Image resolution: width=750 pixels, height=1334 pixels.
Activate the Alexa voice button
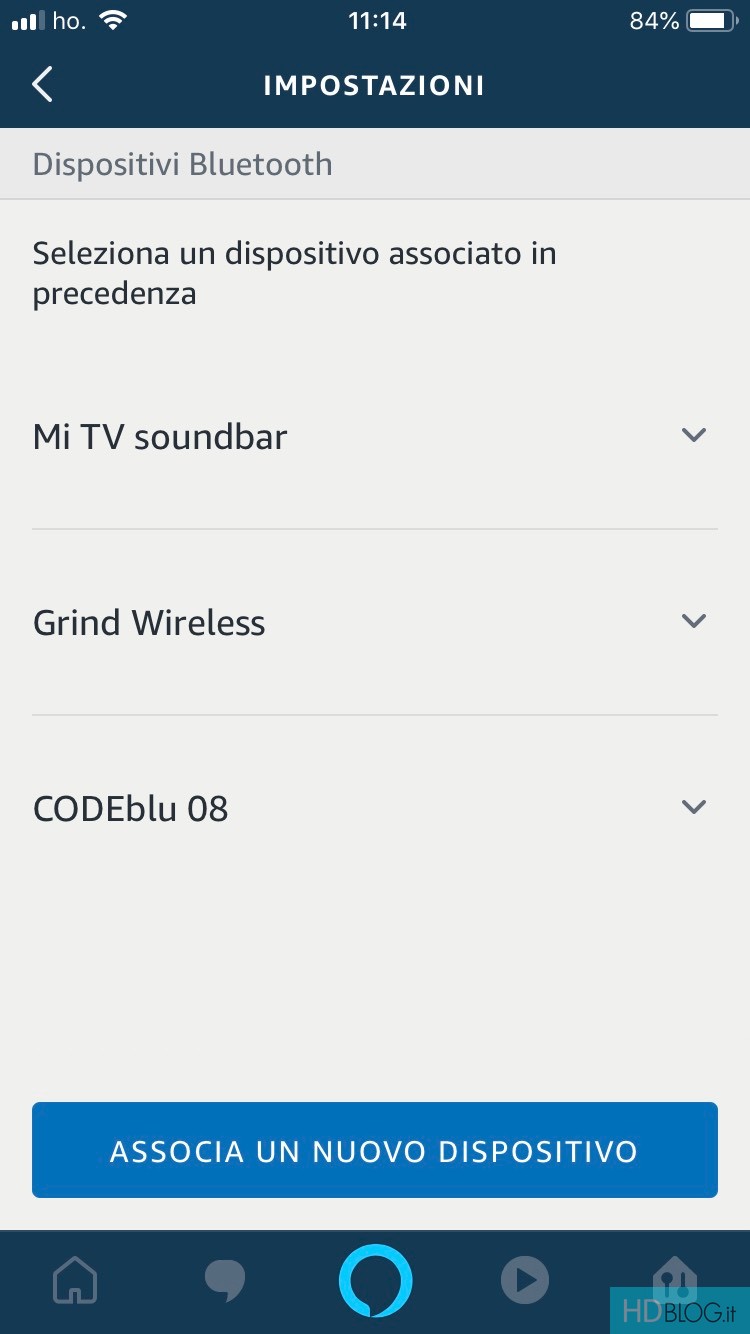pos(375,1280)
